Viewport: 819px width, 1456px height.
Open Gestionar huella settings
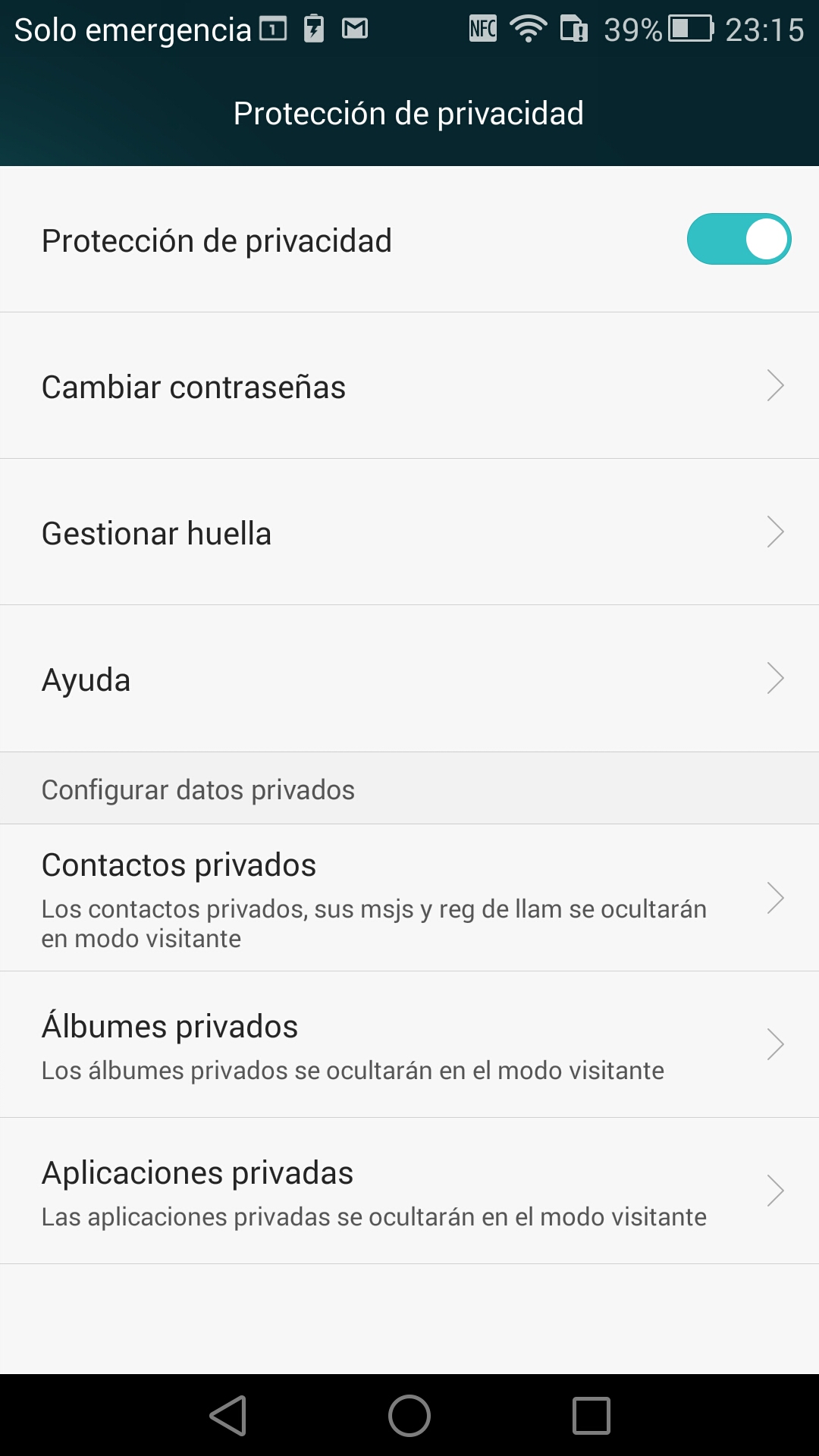[x=409, y=532]
